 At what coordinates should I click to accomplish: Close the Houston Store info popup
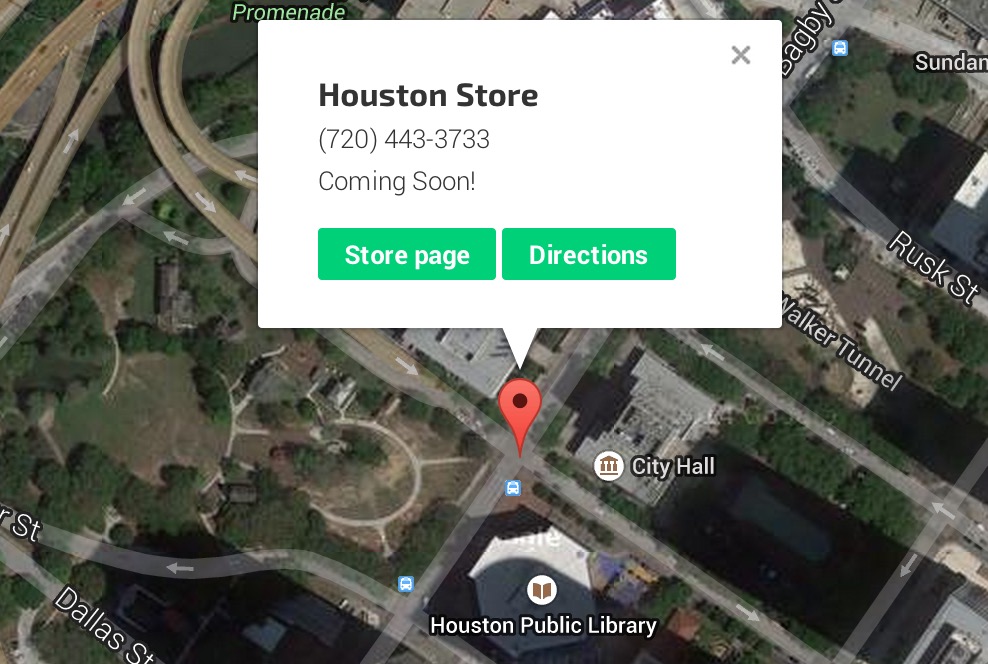click(740, 55)
